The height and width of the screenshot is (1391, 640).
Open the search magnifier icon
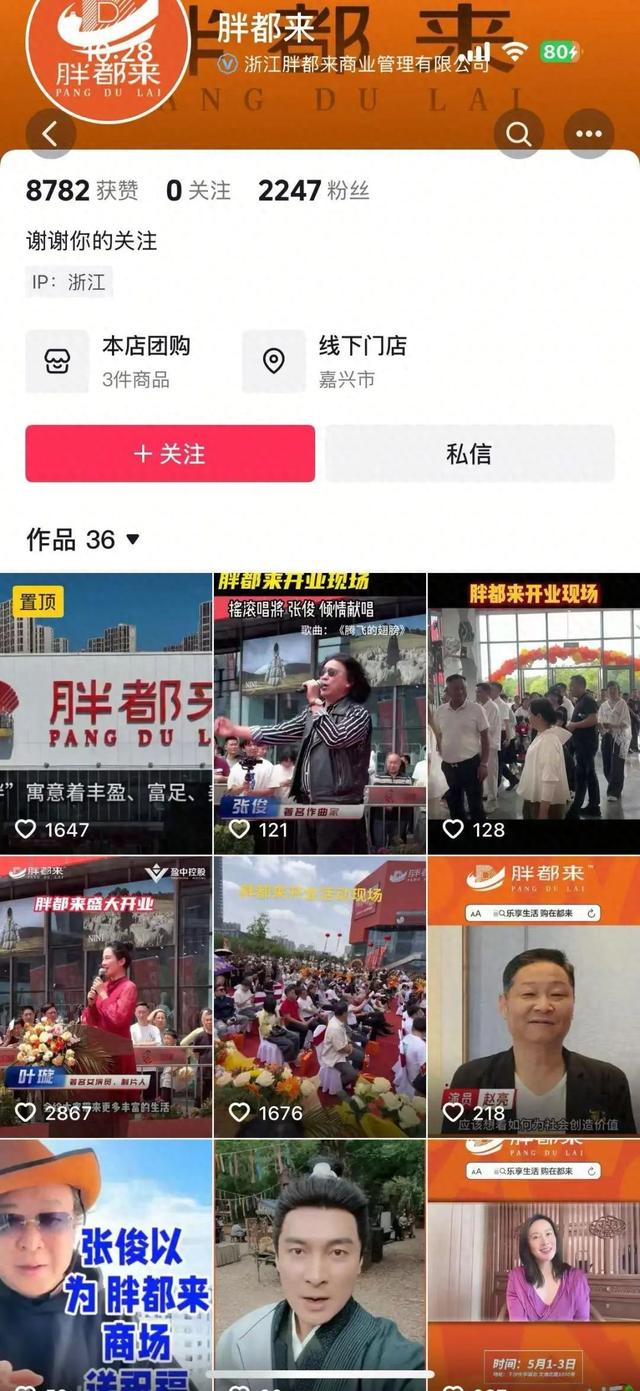[x=519, y=134]
